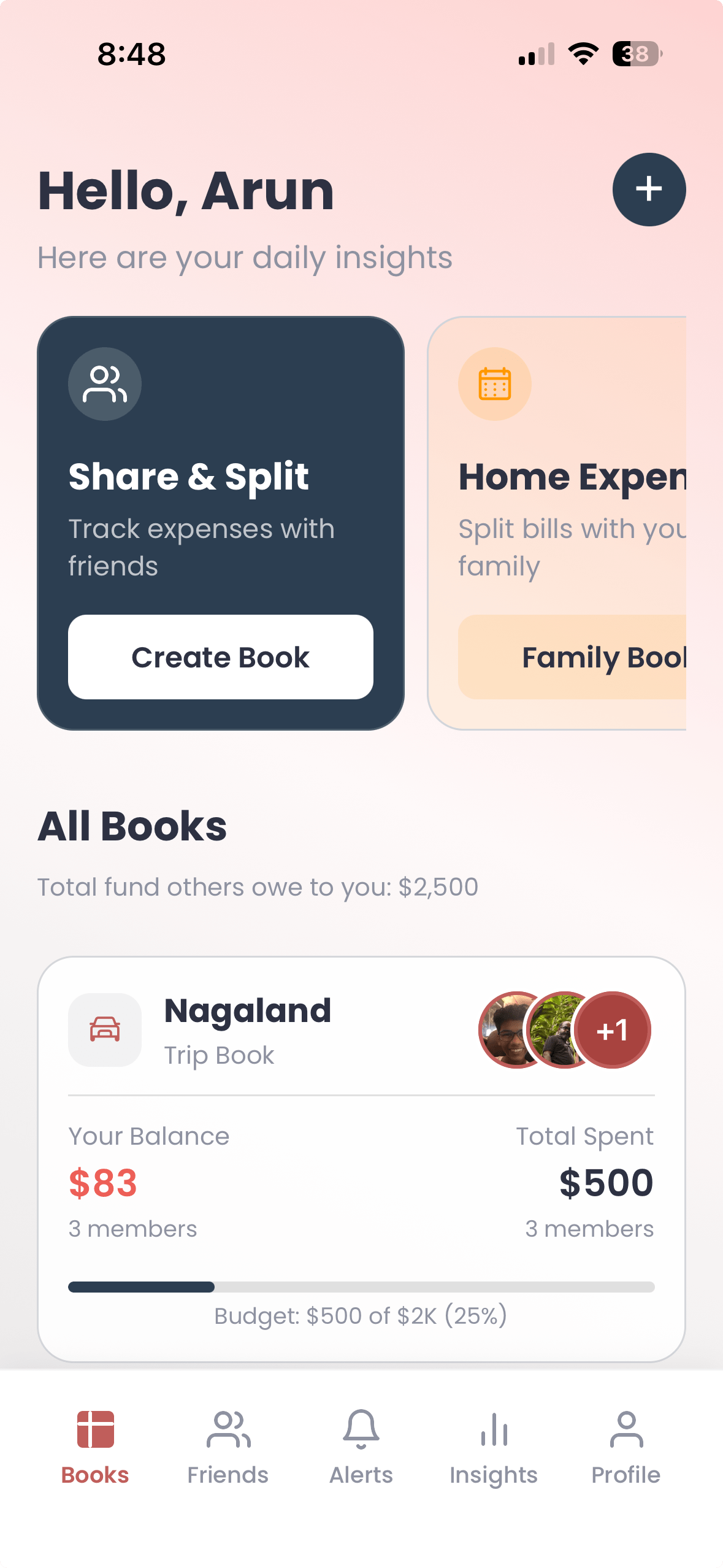Switch to the Friends tab
The height and width of the screenshot is (1568, 723).
pos(228,1447)
